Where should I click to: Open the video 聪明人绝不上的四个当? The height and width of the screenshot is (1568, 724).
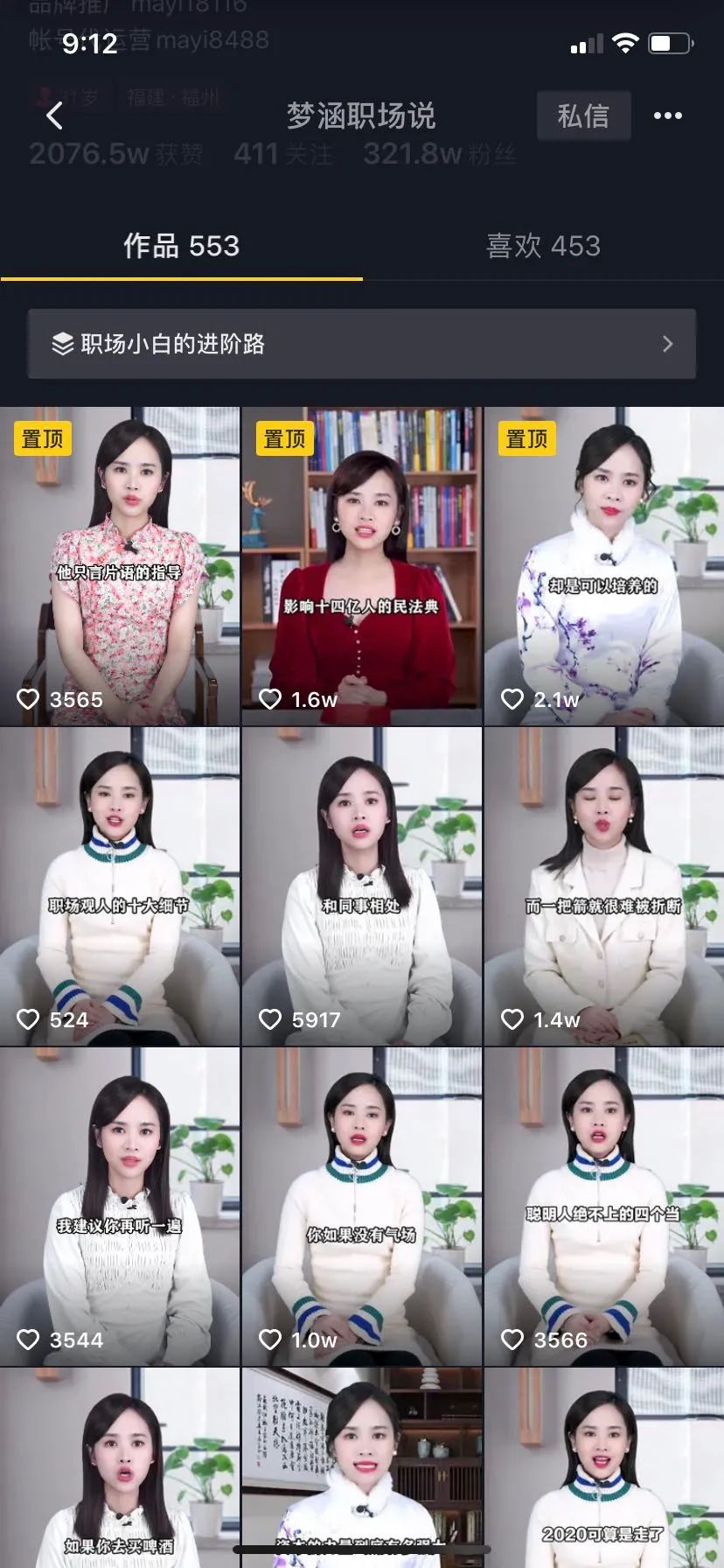click(x=604, y=1207)
